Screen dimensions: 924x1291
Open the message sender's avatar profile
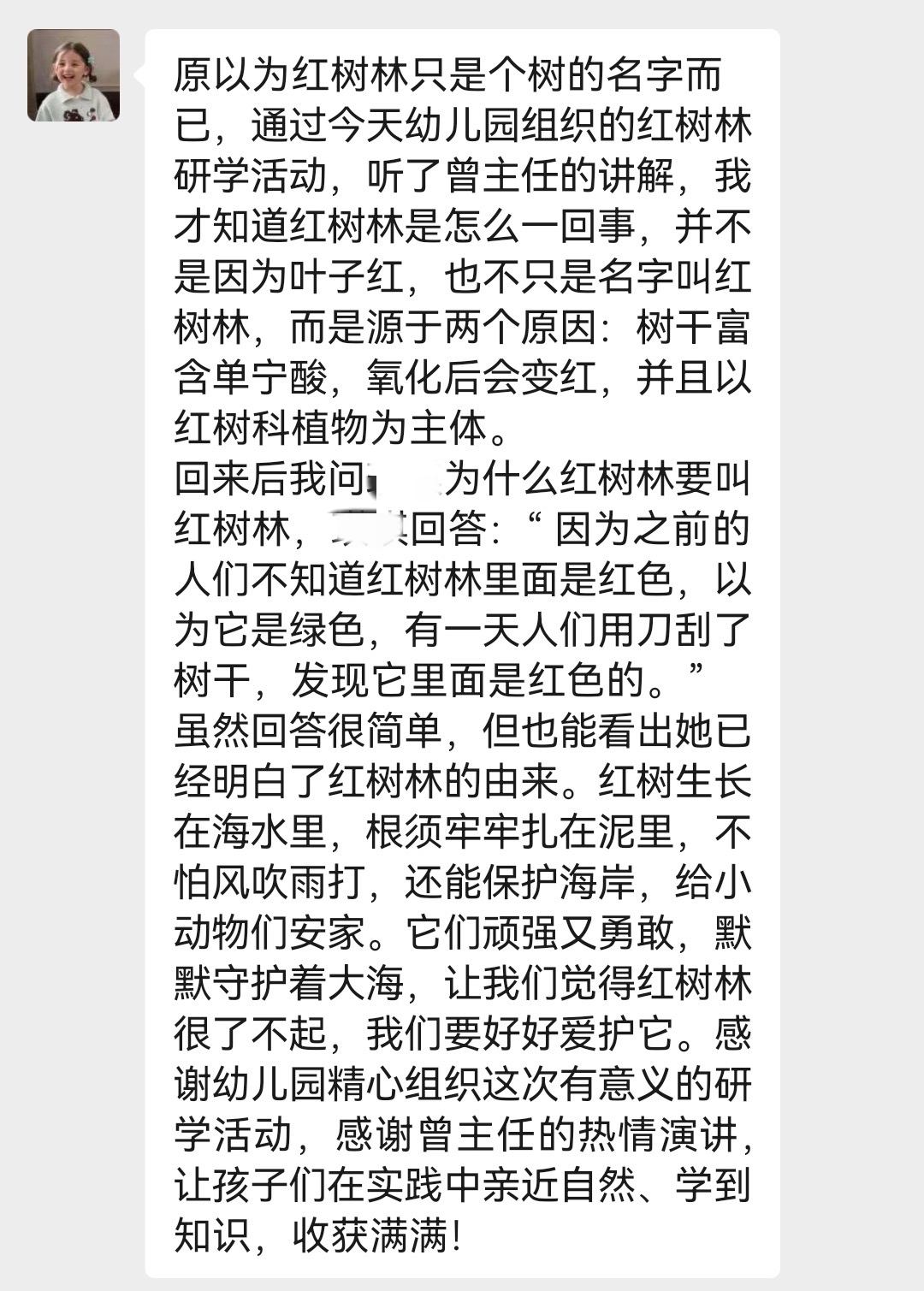[x=74, y=75]
